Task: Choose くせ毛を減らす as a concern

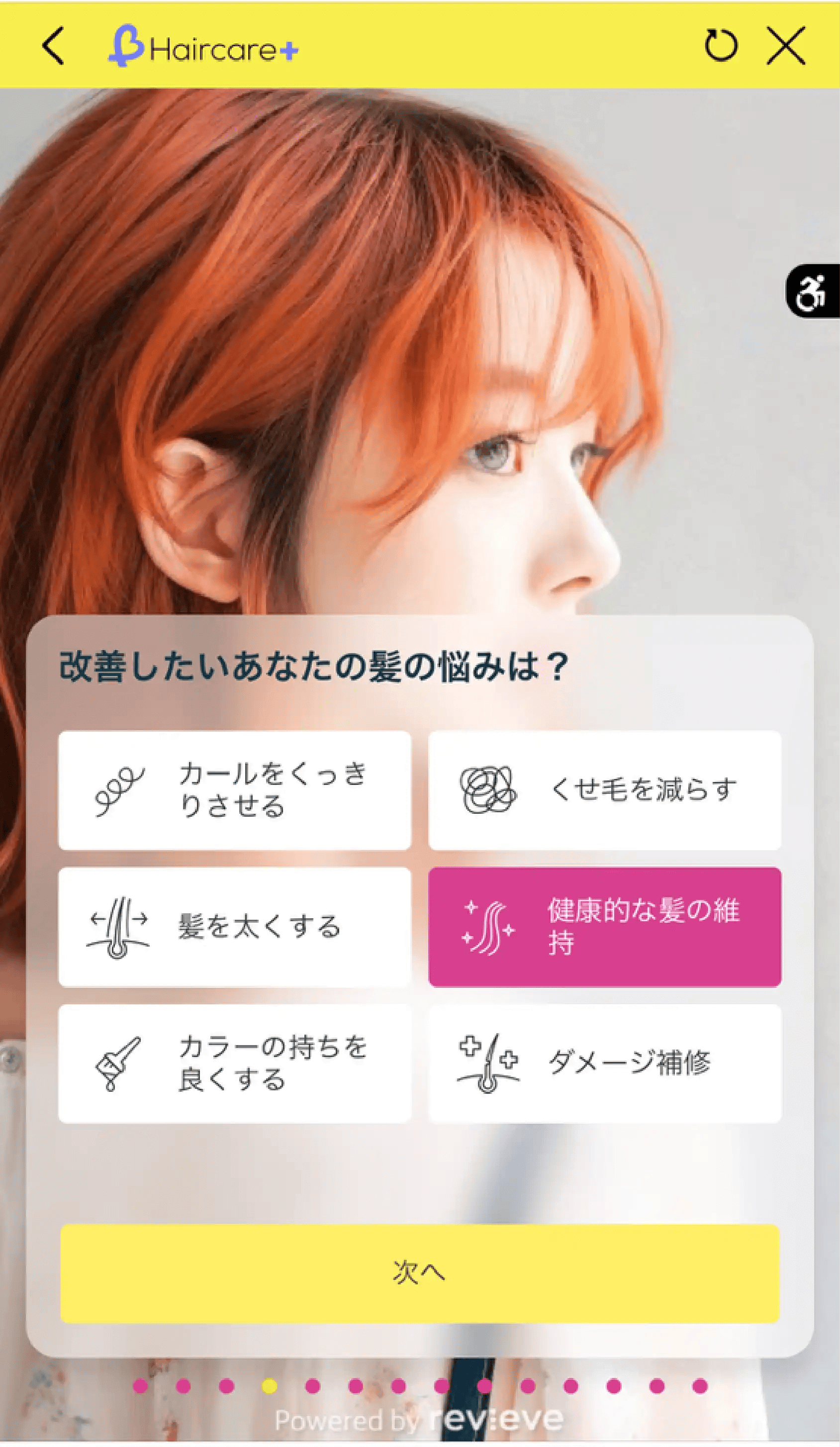Action: 604,790
